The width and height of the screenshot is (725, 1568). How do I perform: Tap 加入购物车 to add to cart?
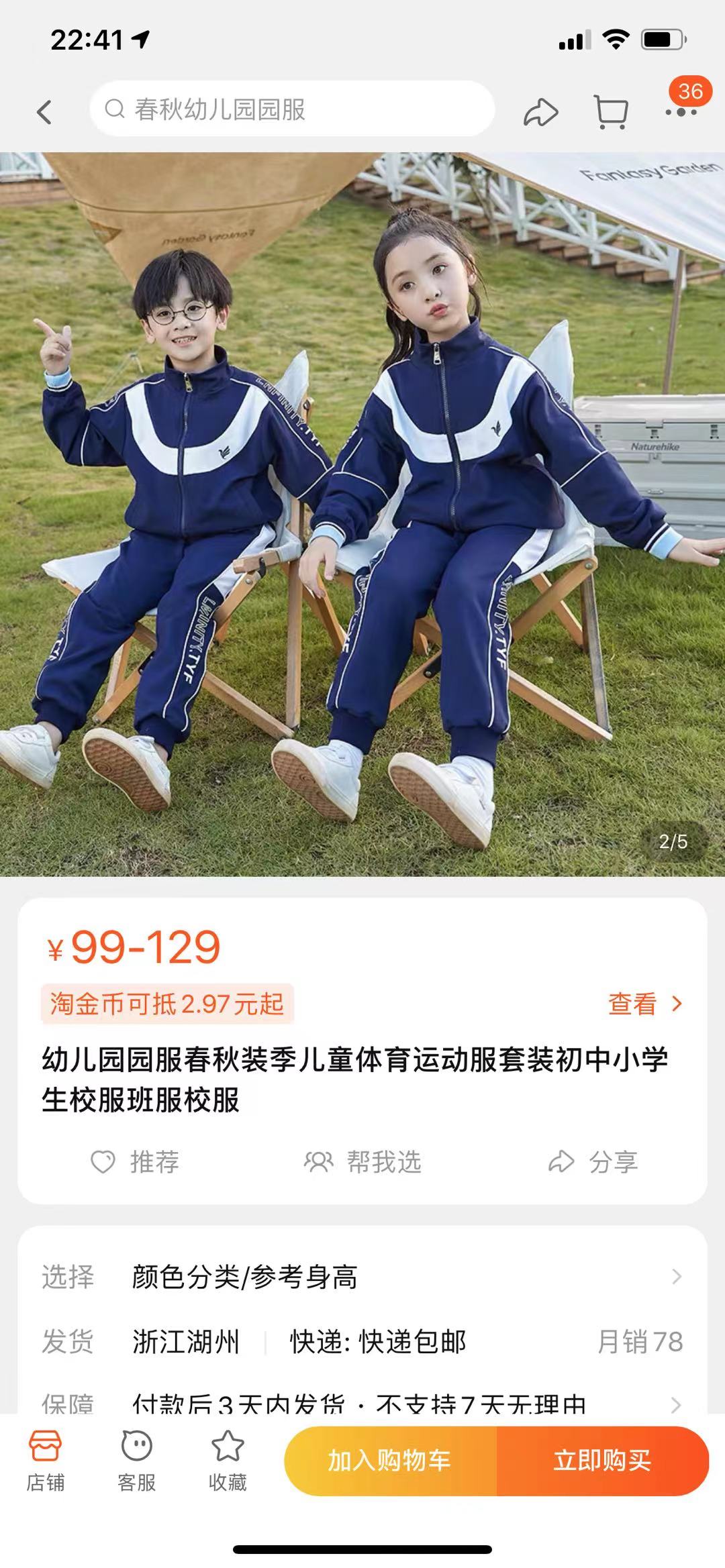pos(390,1461)
